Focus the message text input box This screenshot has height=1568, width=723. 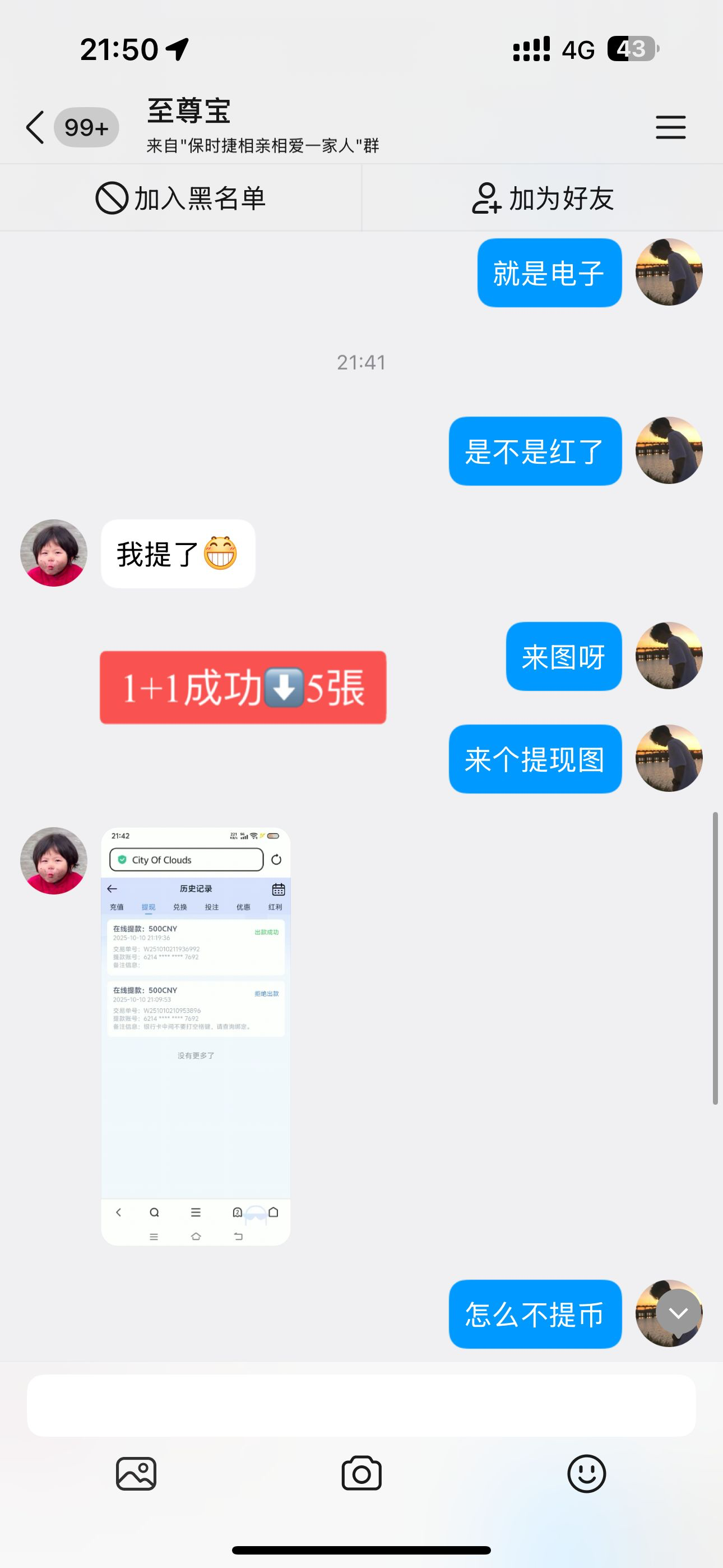361,1405
